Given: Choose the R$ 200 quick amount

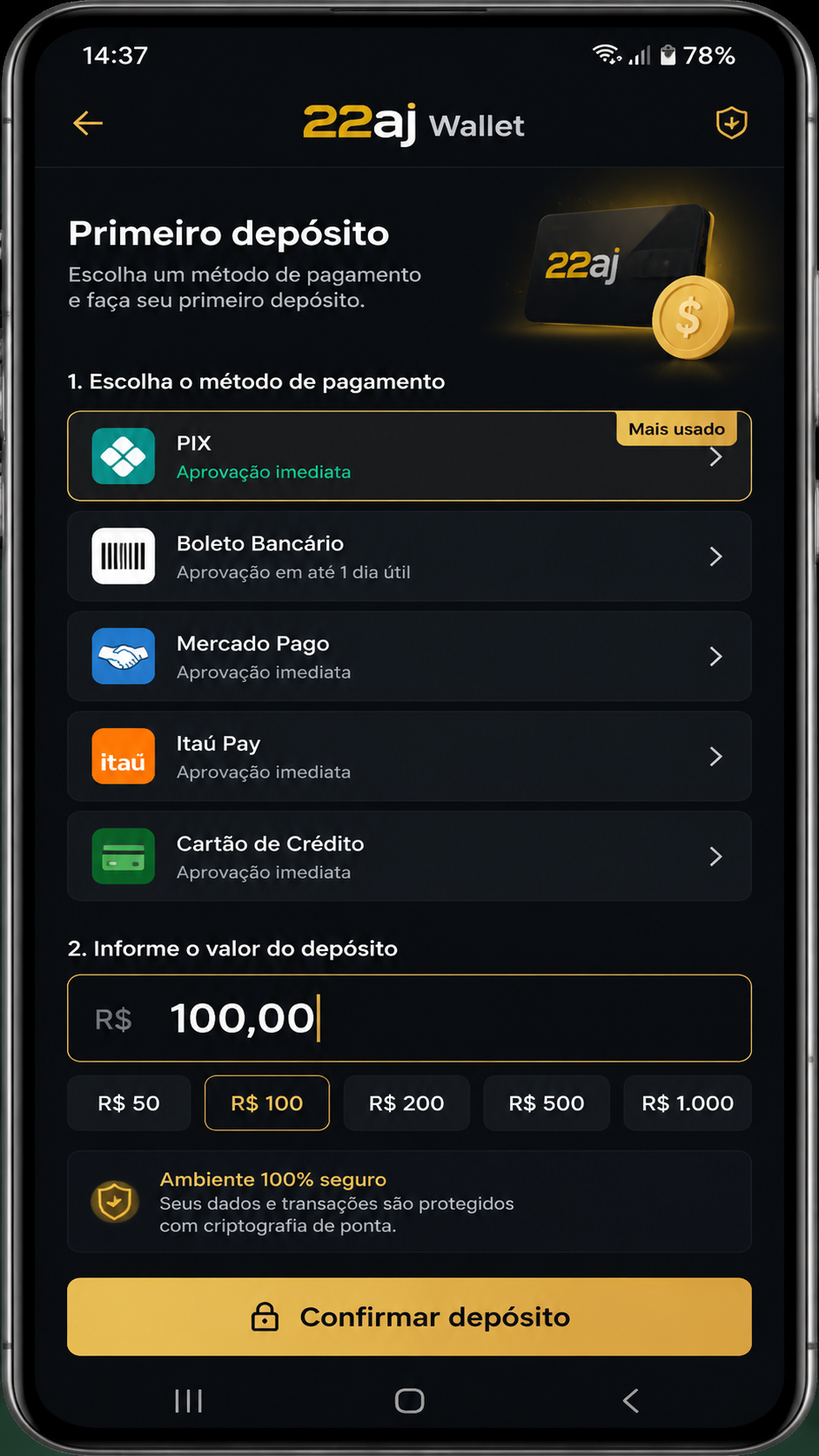Looking at the screenshot, I should tap(406, 1103).
